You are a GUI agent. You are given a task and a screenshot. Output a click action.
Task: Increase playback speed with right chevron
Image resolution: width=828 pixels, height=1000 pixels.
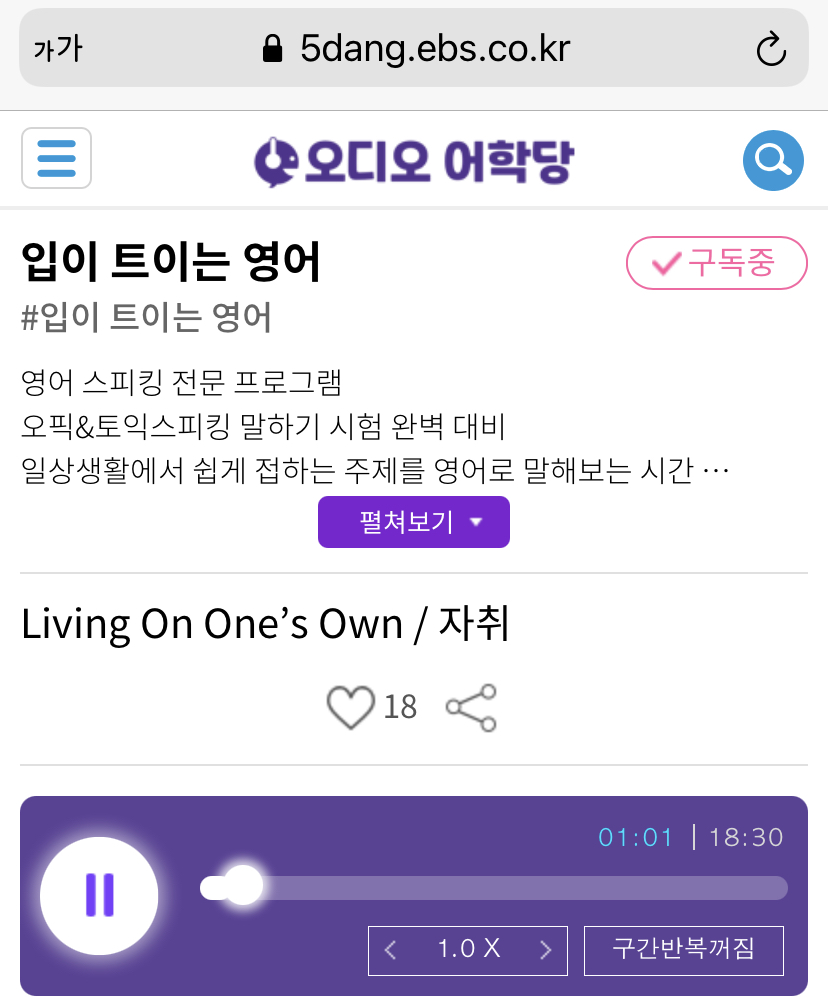[546, 950]
